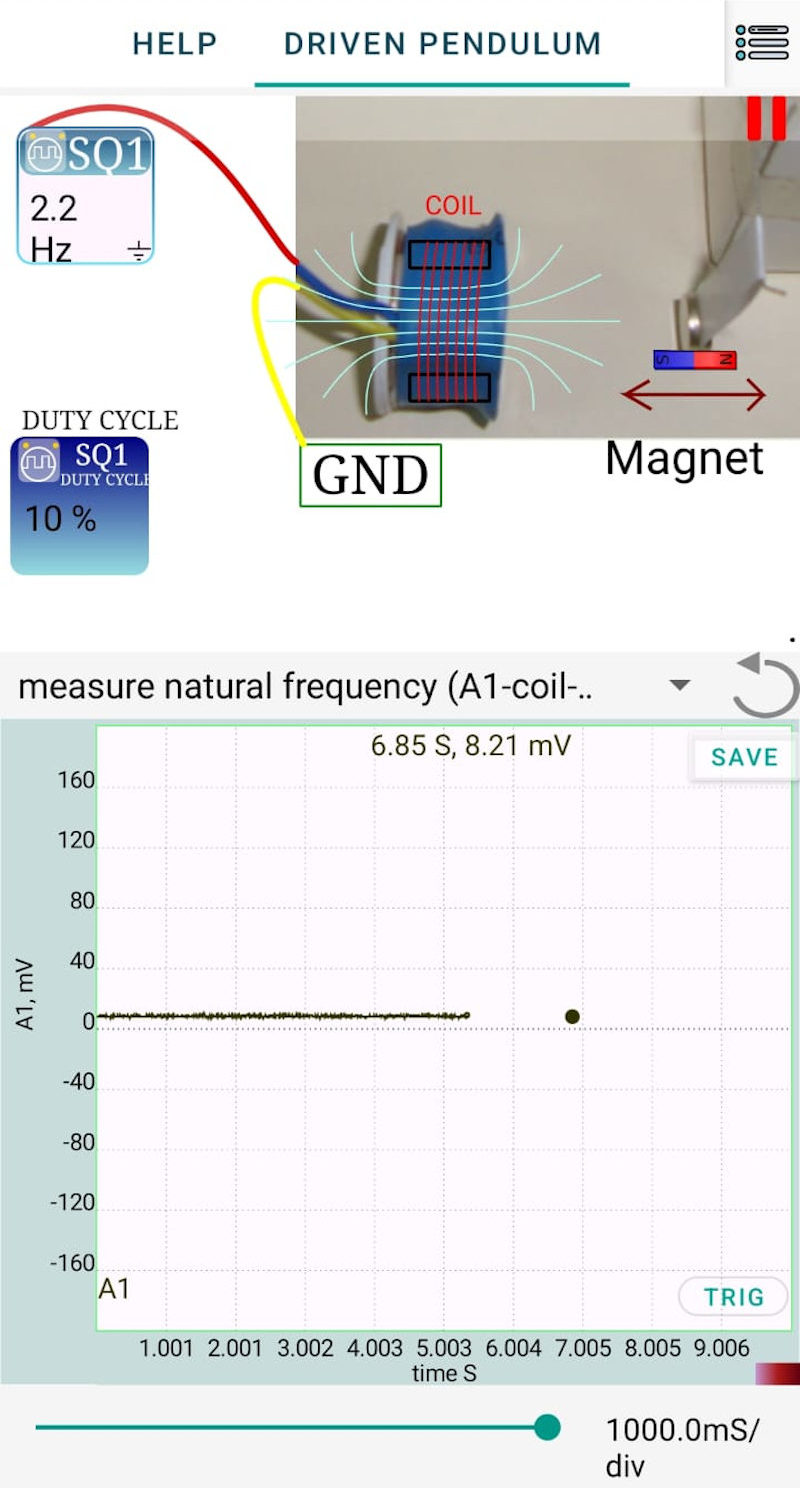Save the A1 plot data
The height and width of the screenshot is (1488, 800).
point(744,758)
